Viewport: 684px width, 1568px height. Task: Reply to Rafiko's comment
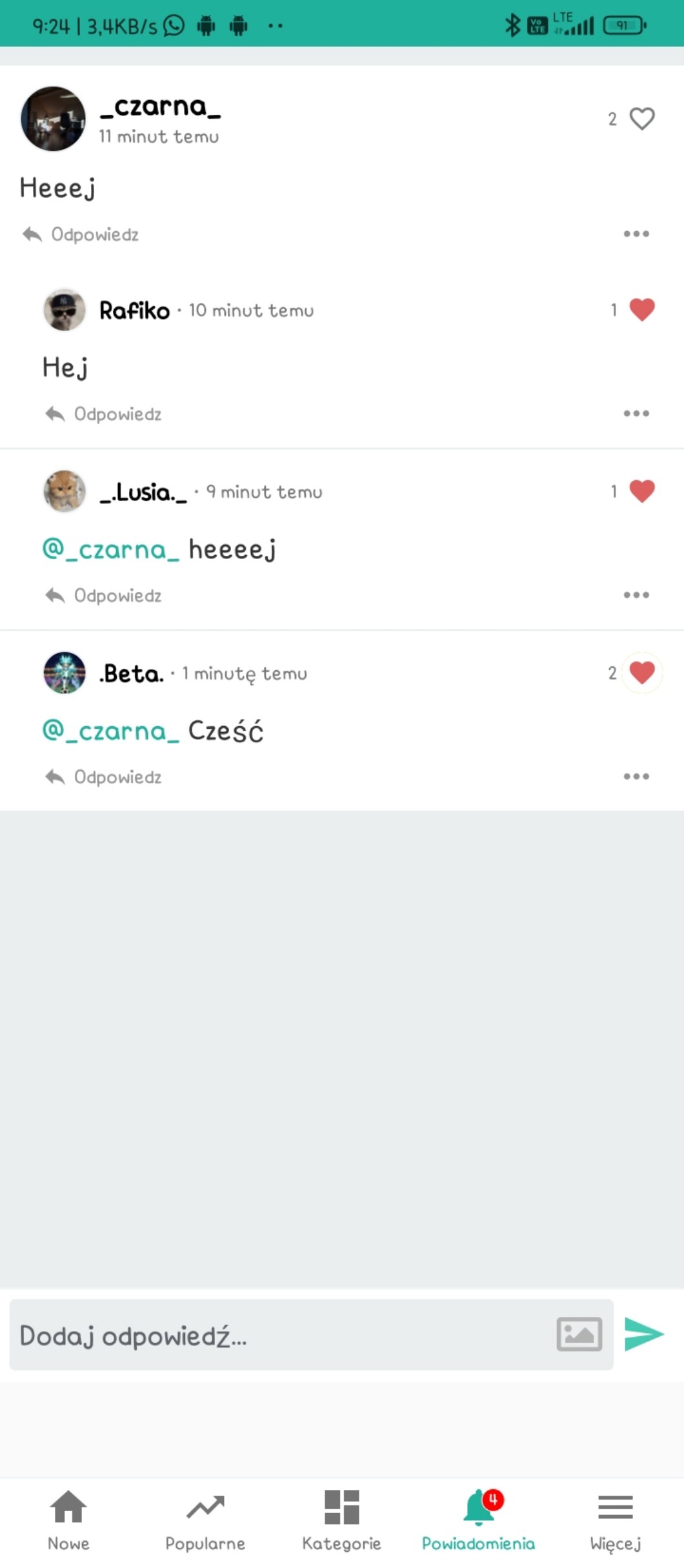[x=104, y=414]
